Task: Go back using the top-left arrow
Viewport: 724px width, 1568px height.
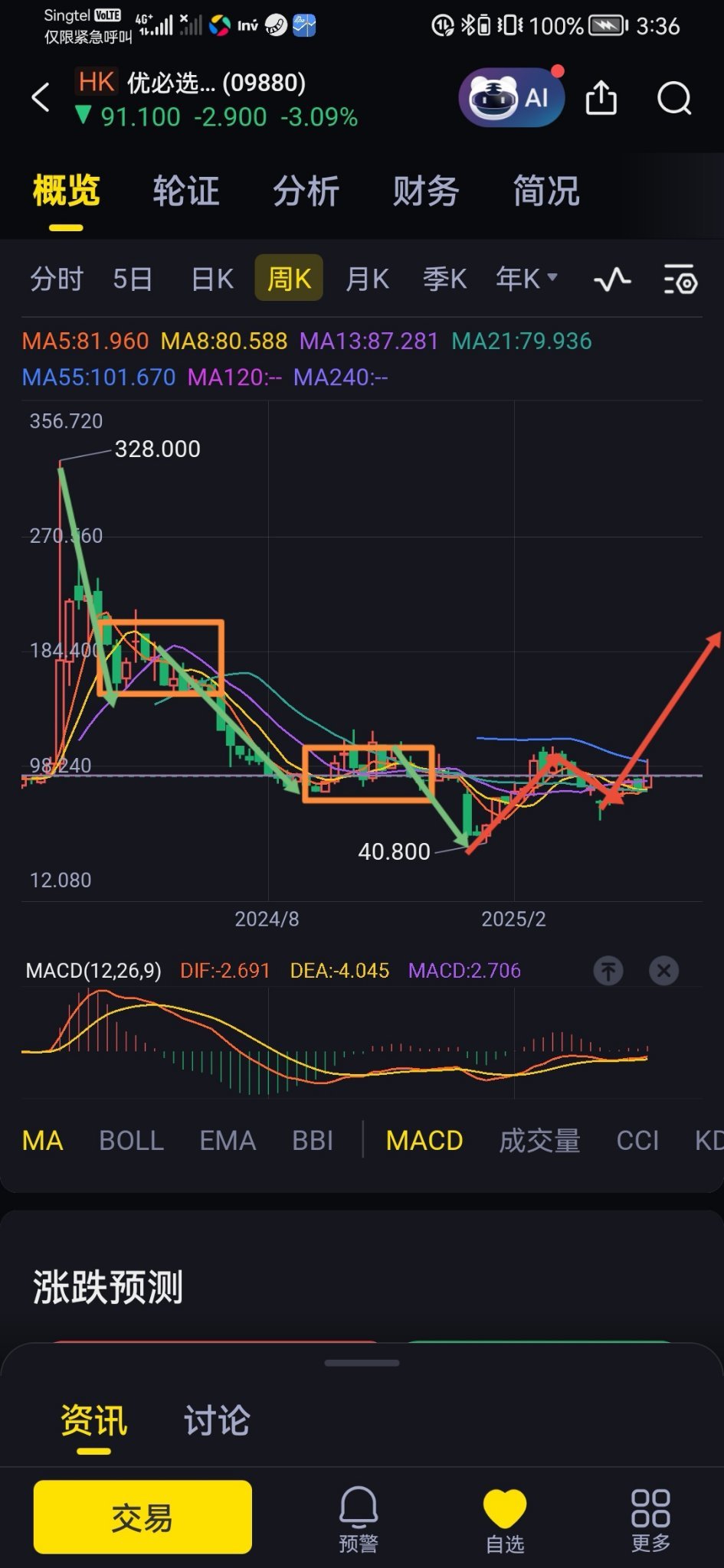Action: pos(41,98)
